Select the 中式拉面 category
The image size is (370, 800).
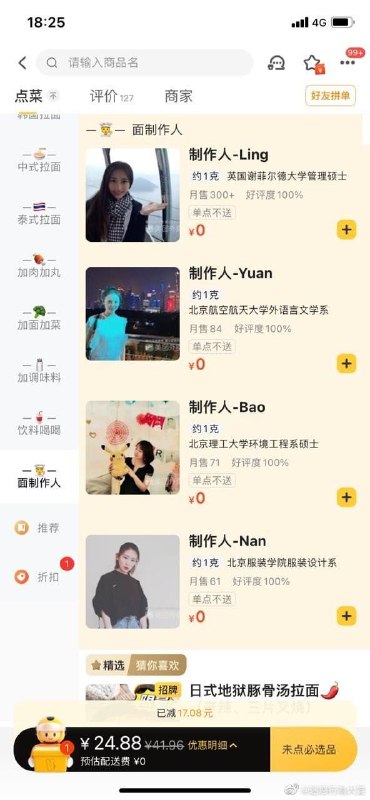click(39, 160)
